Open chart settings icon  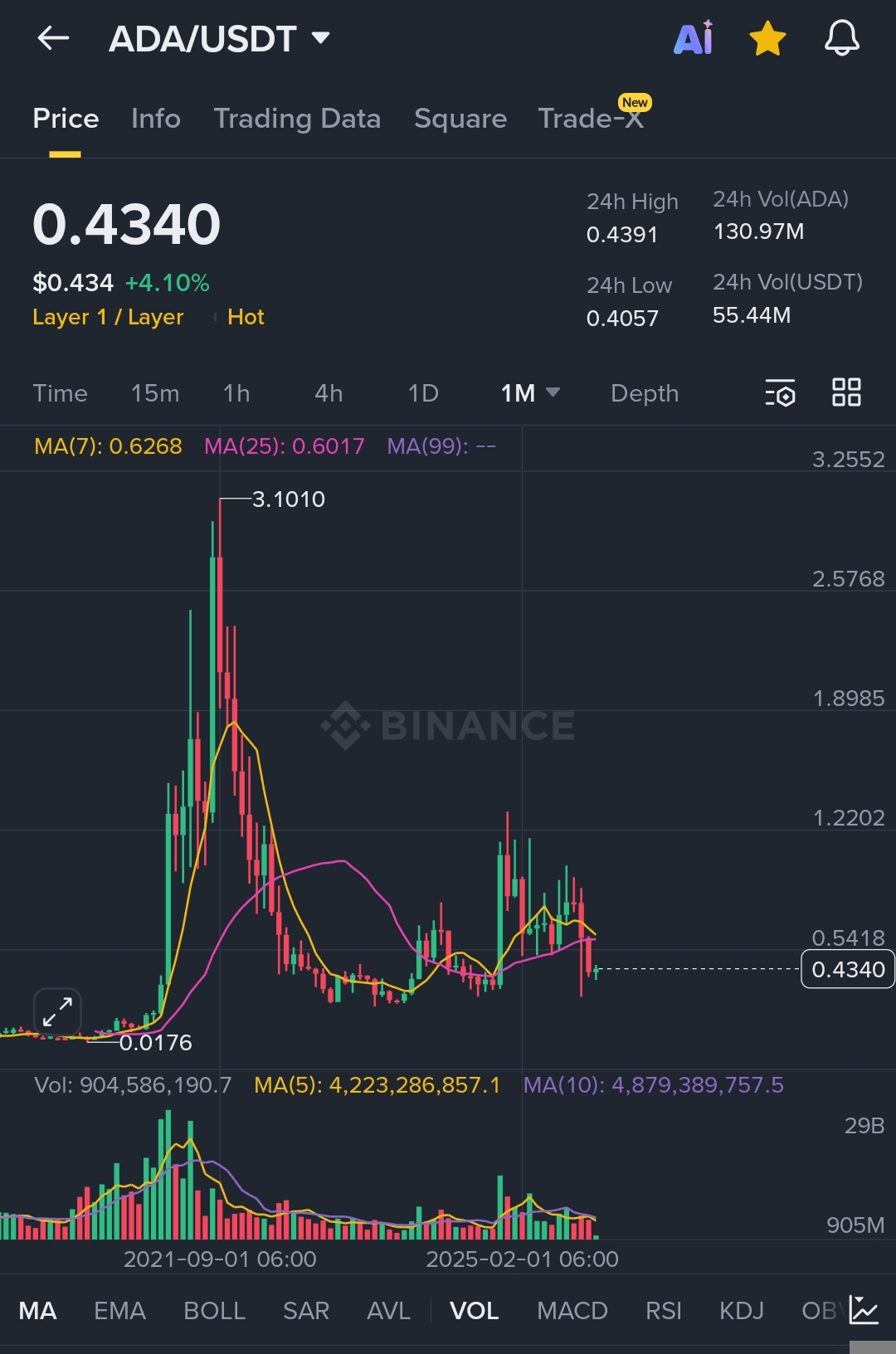780,392
